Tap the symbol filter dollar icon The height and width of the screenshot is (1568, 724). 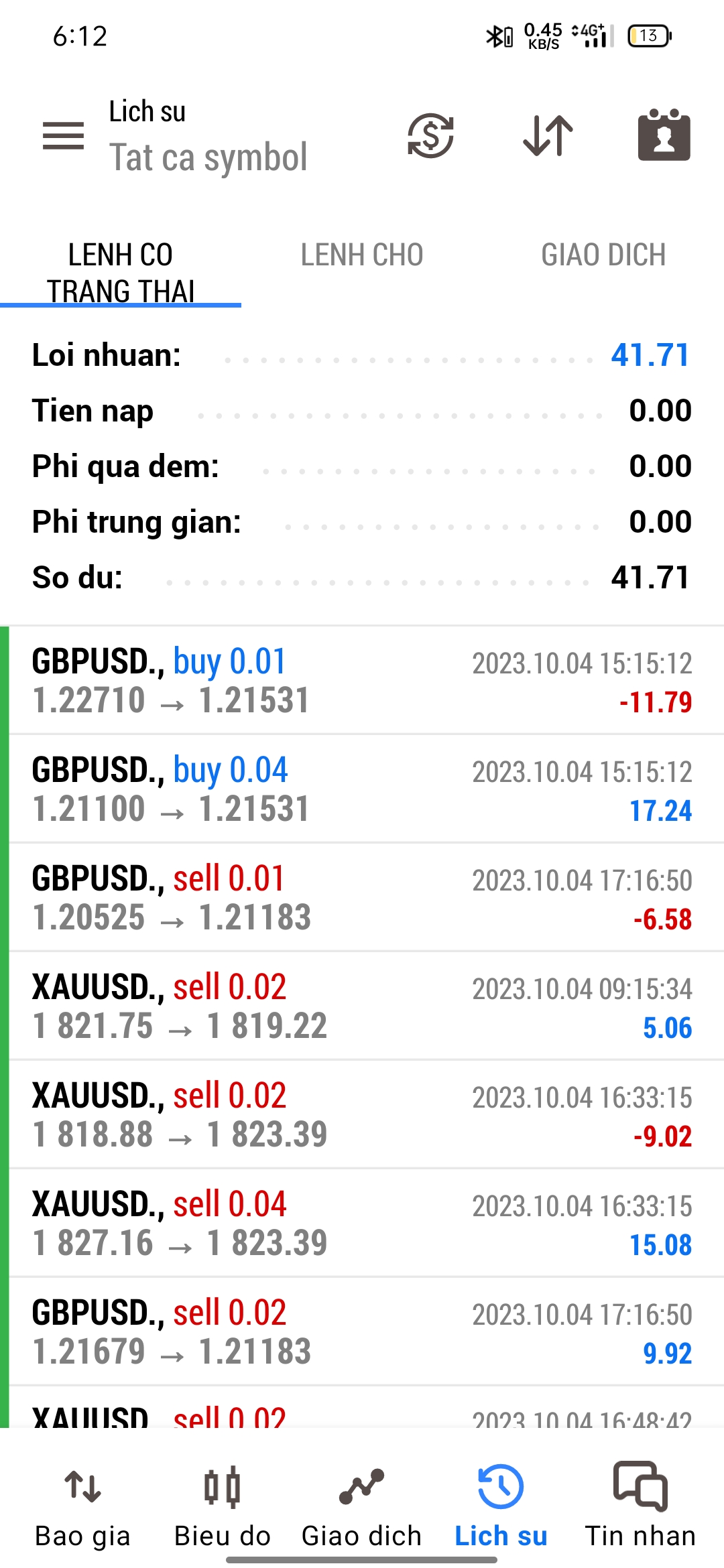point(430,136)
